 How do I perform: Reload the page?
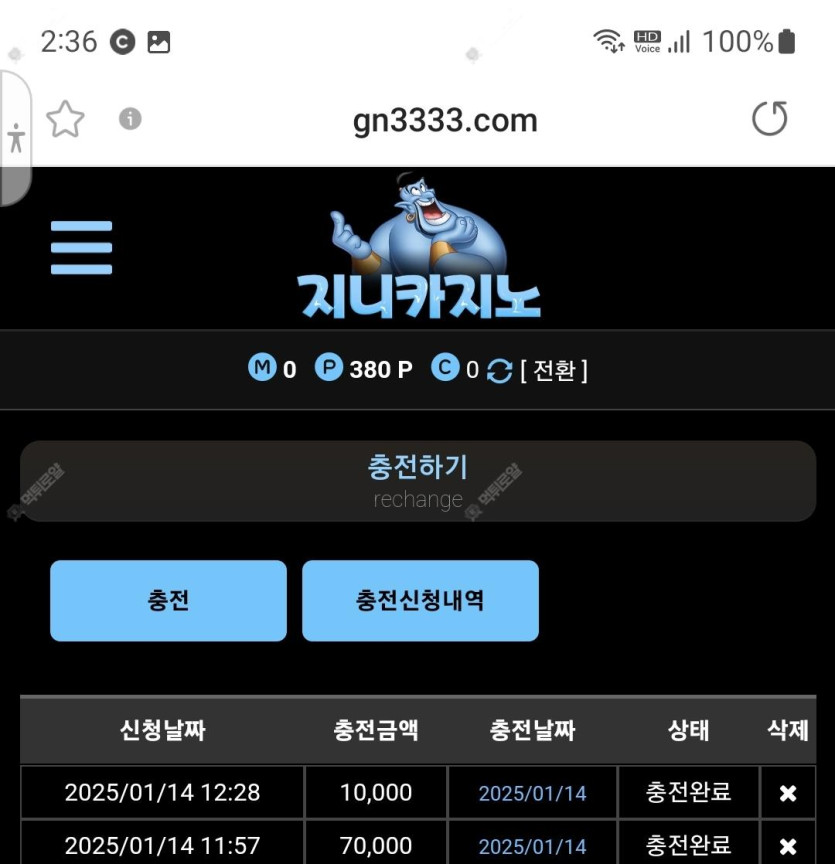pos(769,120)
